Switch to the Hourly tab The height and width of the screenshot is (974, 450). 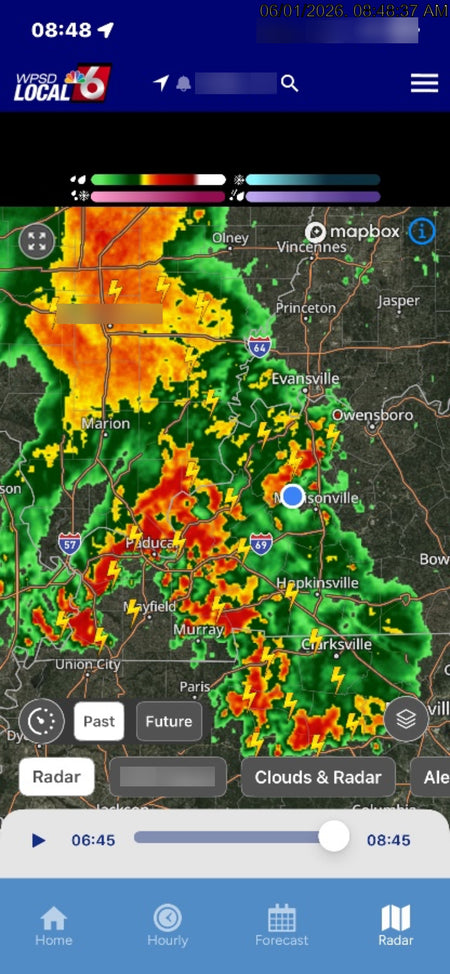pyautogui.click(x=167, y=926)
